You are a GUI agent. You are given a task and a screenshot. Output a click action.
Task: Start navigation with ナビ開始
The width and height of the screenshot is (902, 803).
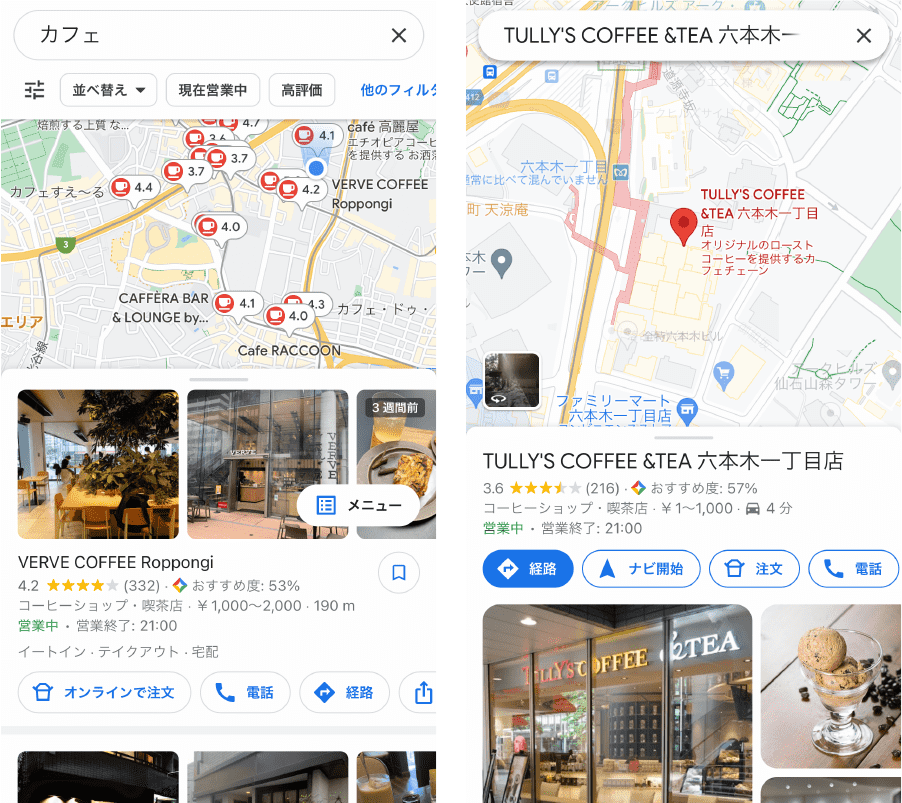pos(640,568)
